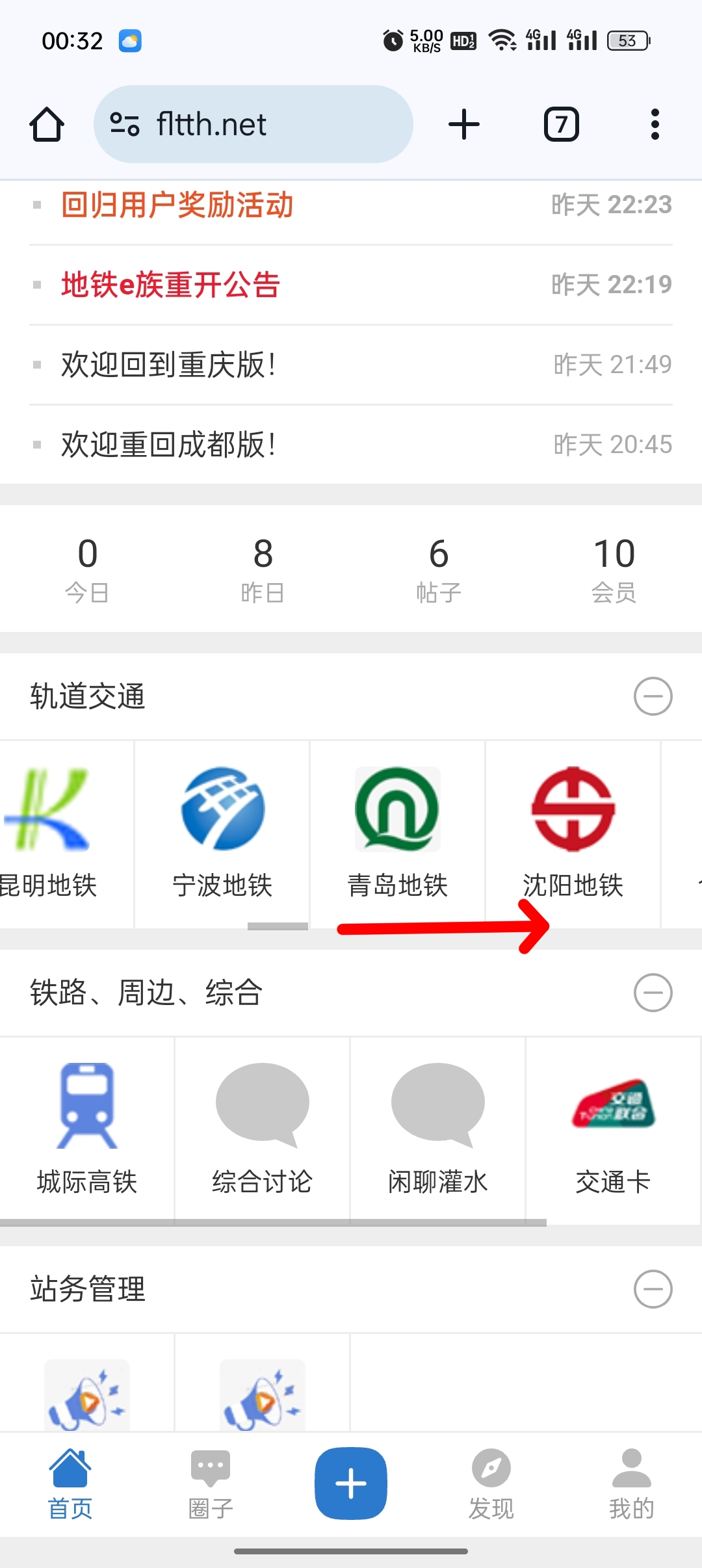Enter the 青岛地铁 board
The height and width of the screenshot is (1568, 702).
click(x=398, y=832)
